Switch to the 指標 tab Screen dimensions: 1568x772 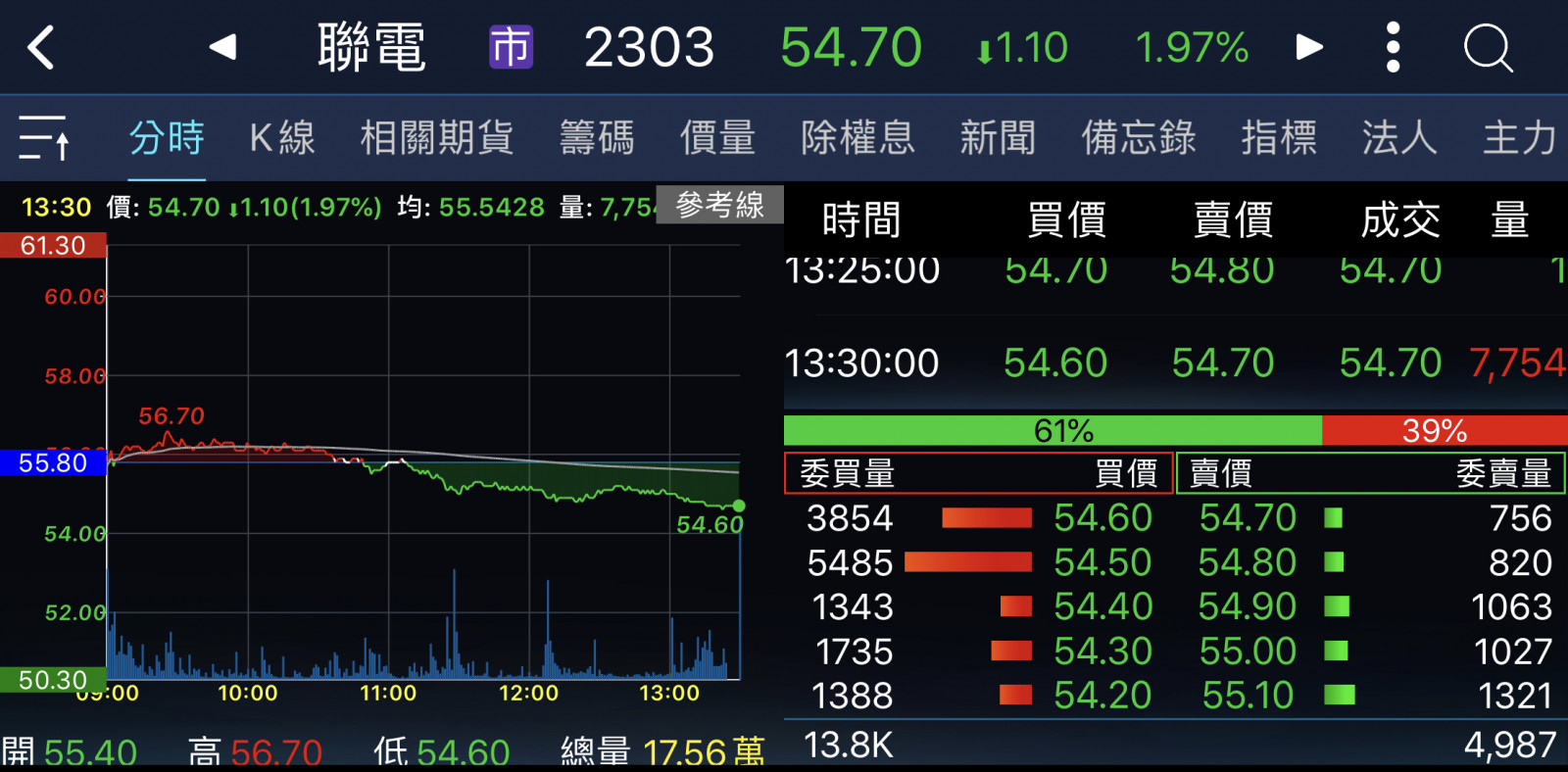(1279, 137)
